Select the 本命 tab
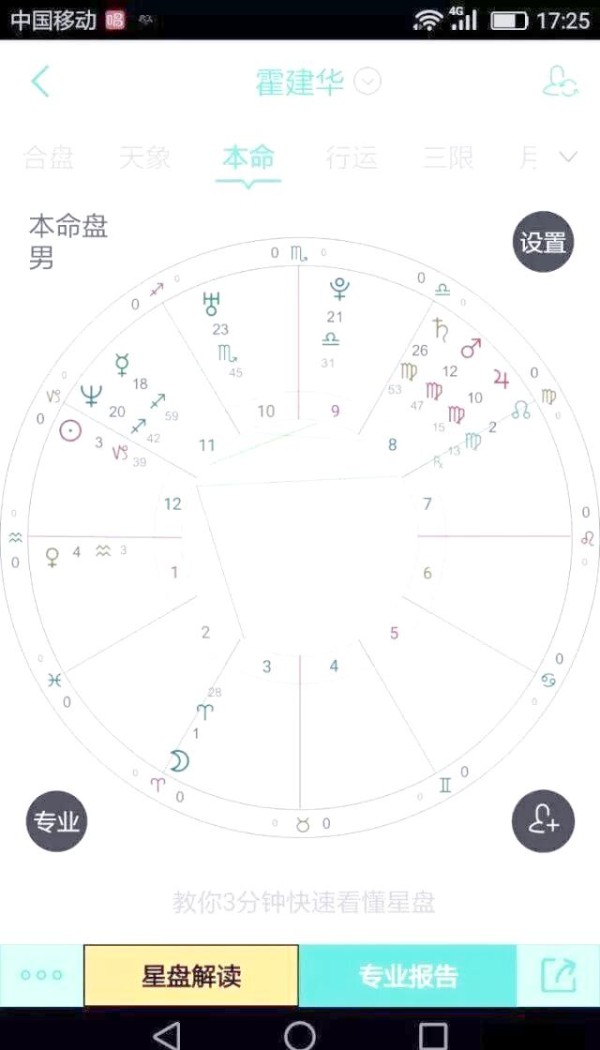Screen dimensions: 600x1050 coord(248,158)
